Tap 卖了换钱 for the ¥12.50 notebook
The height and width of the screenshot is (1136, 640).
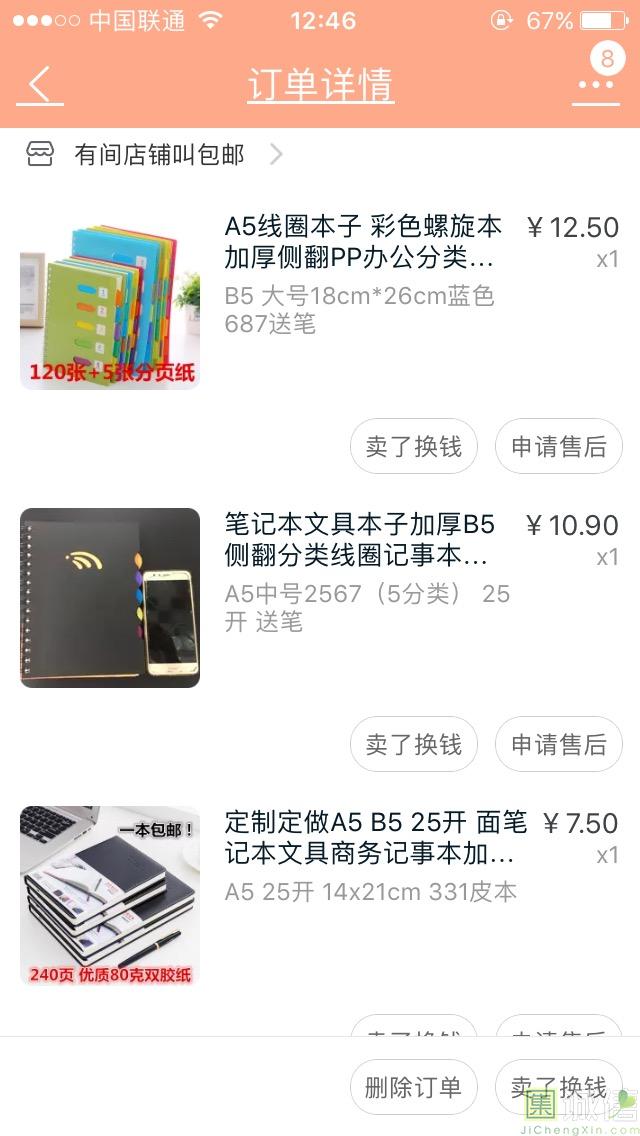tap(414, 446)
